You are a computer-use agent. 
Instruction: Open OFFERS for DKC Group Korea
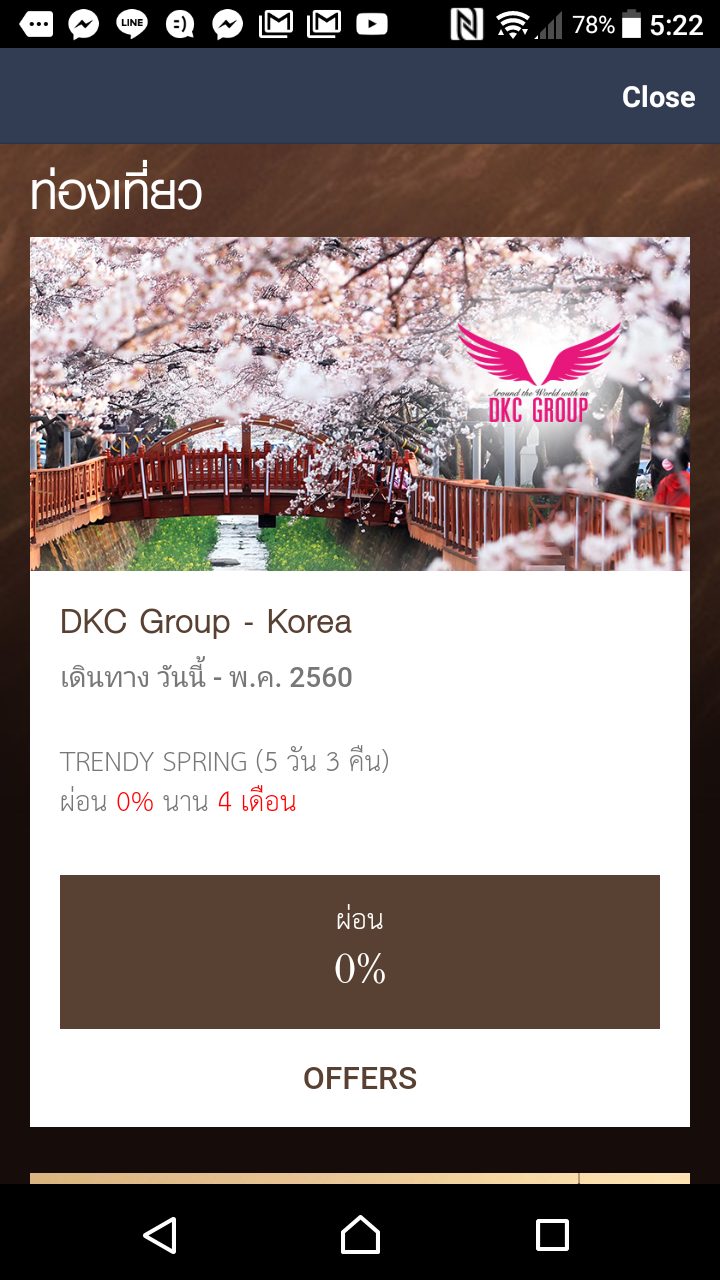click(360, 1078)
